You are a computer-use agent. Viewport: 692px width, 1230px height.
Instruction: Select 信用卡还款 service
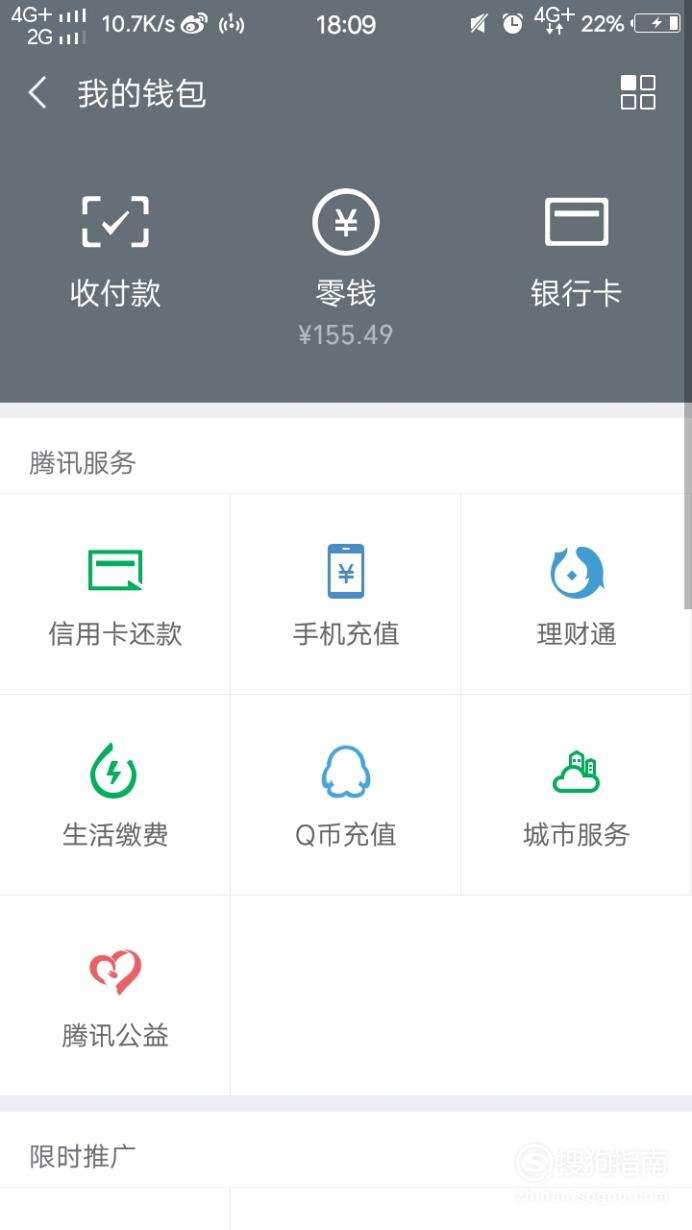(x=115, y=595)
